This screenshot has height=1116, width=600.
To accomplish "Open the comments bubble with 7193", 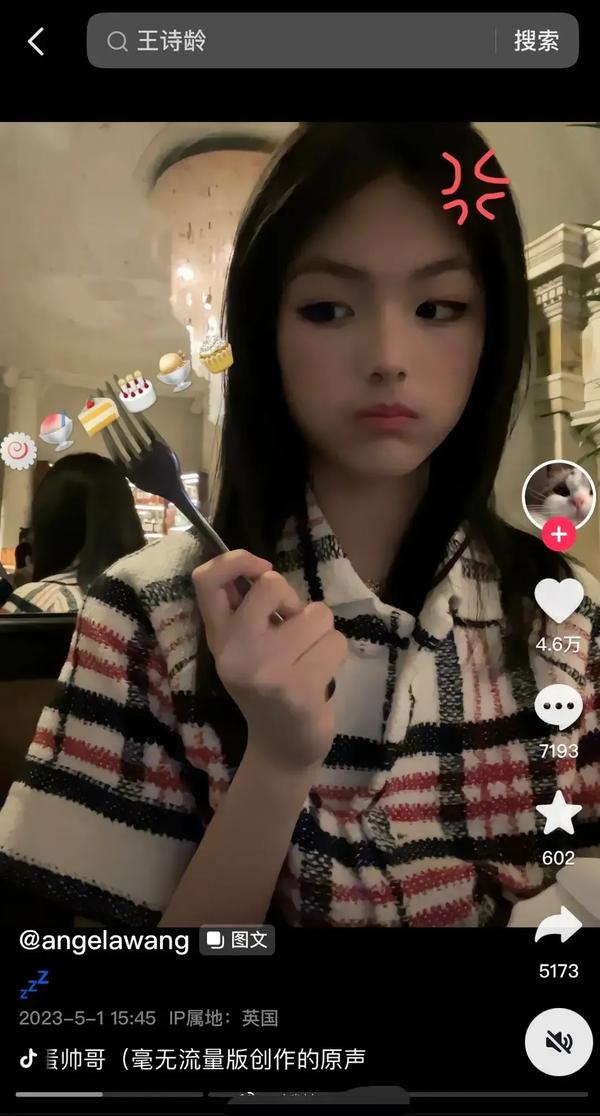I will [x=559, y=707].
